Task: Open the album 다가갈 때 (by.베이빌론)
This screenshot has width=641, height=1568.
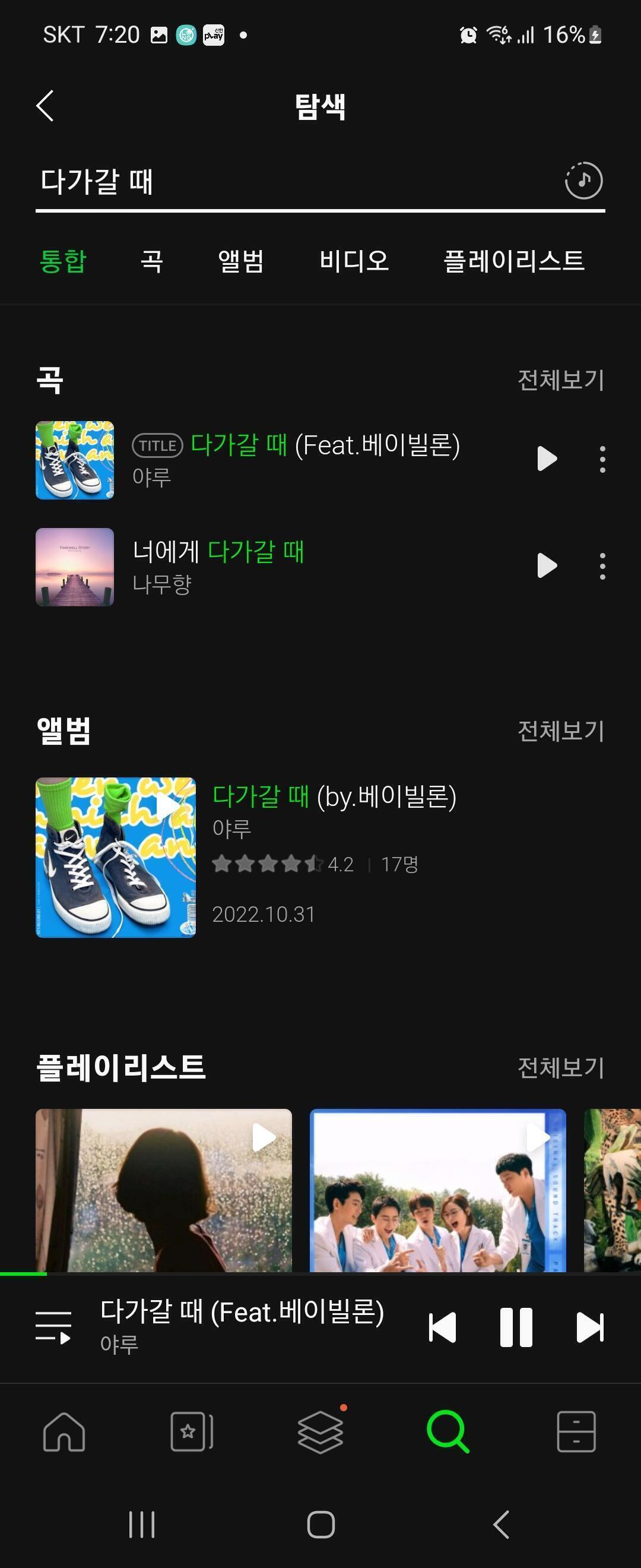Action: point(334,796)
